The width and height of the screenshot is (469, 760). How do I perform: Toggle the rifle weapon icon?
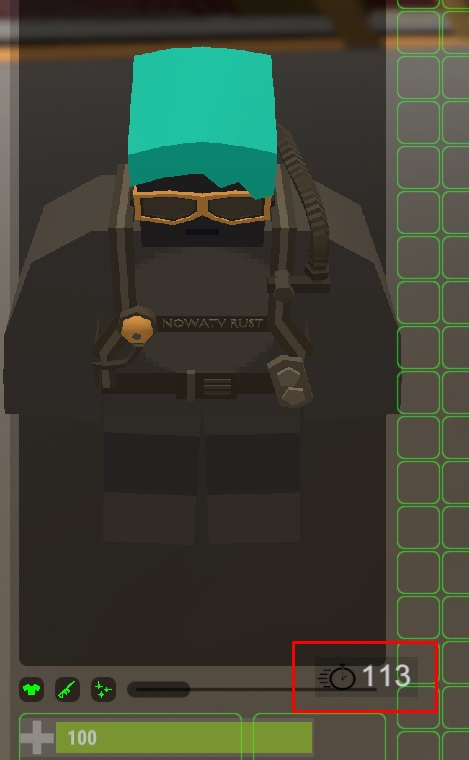pyautogui.click(x=67, y=689)
